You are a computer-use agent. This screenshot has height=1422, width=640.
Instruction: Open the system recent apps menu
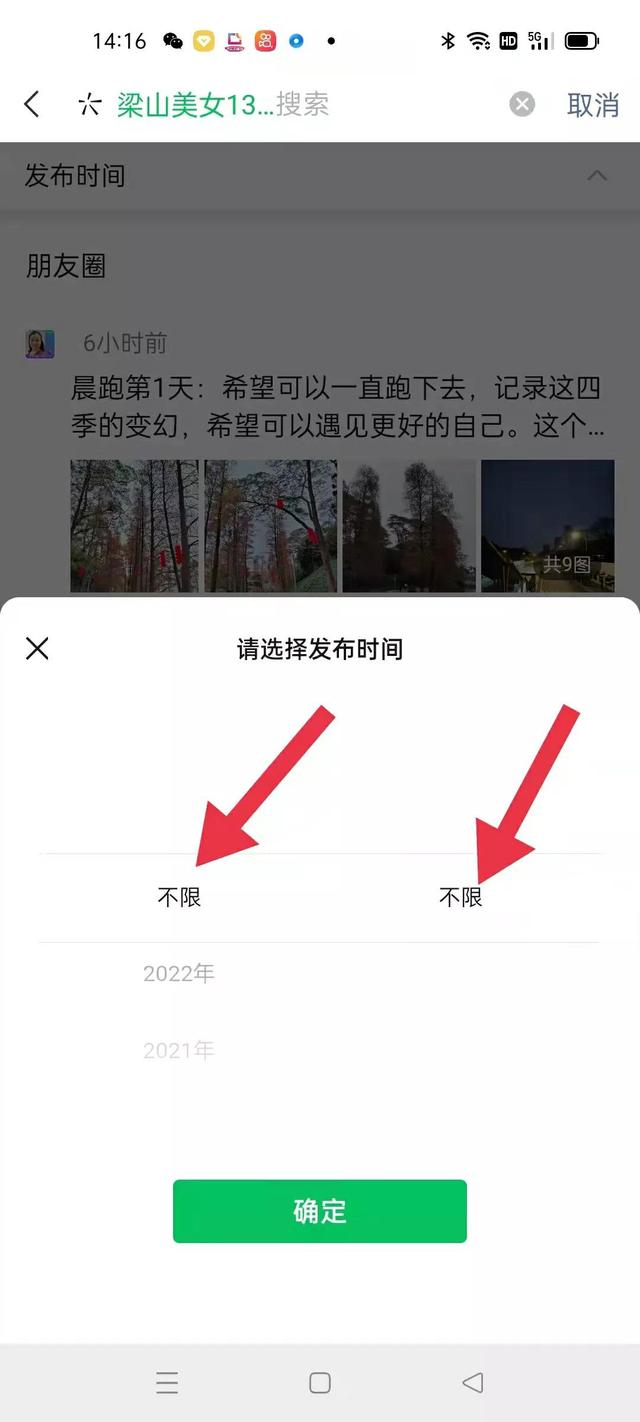coord(167,1383)
